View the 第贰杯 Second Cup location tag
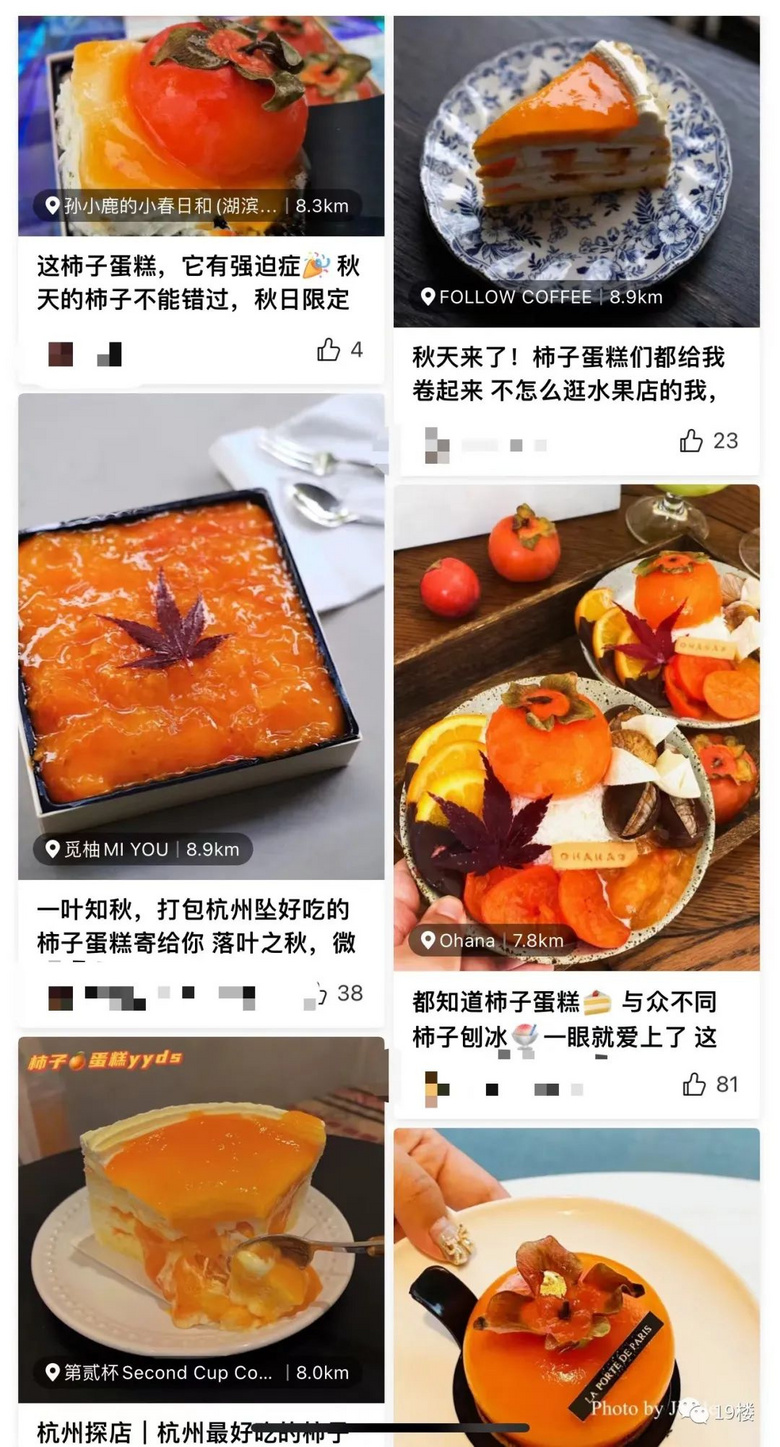Screen dimensions: 780x1447 [196, 1373]
